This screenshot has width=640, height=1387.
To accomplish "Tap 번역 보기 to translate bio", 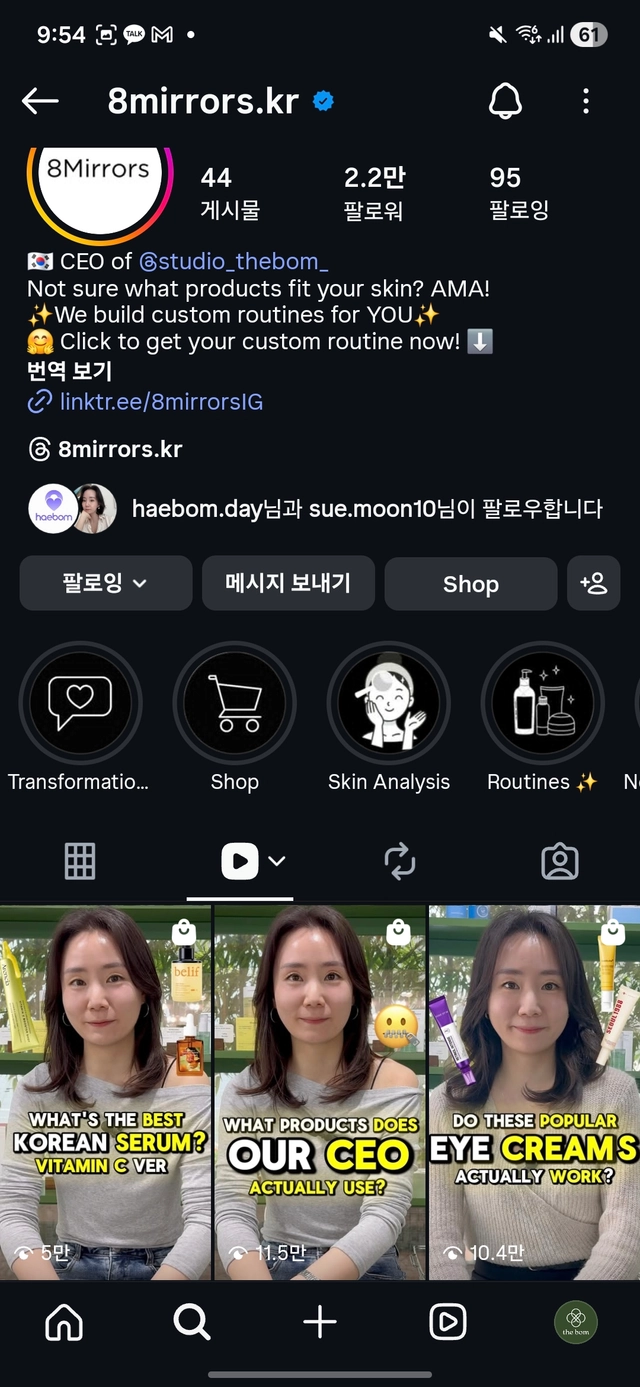I will pyautogui.click(x=69, y=372).
